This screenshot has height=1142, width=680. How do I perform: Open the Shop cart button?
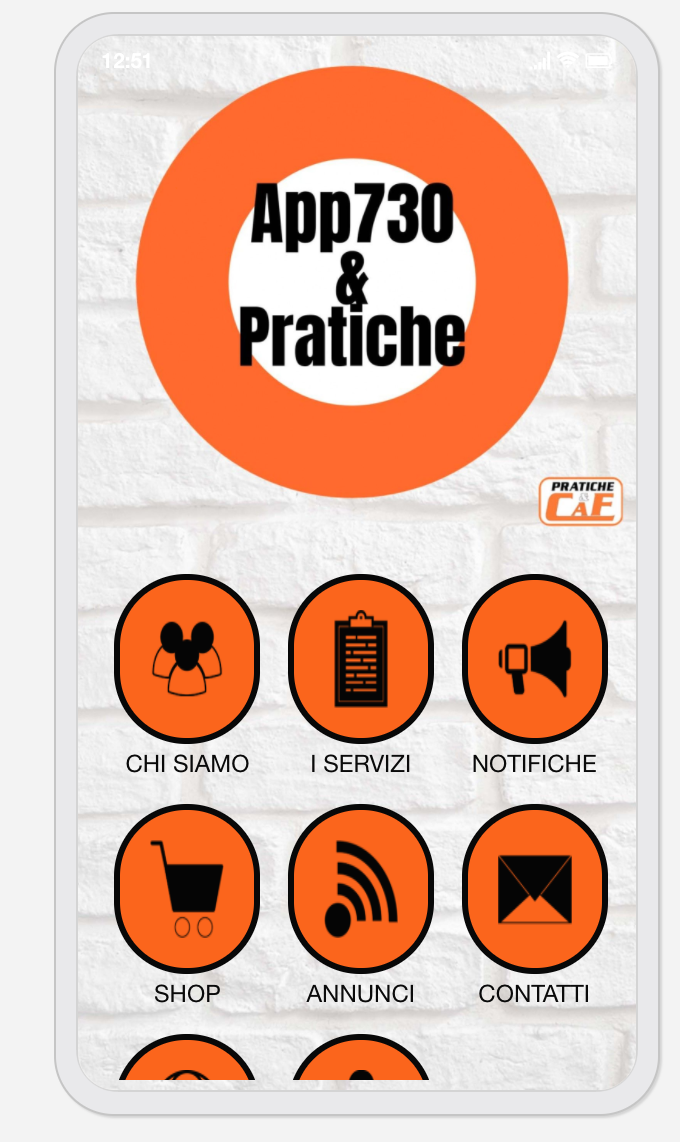(x=187, y=889)
